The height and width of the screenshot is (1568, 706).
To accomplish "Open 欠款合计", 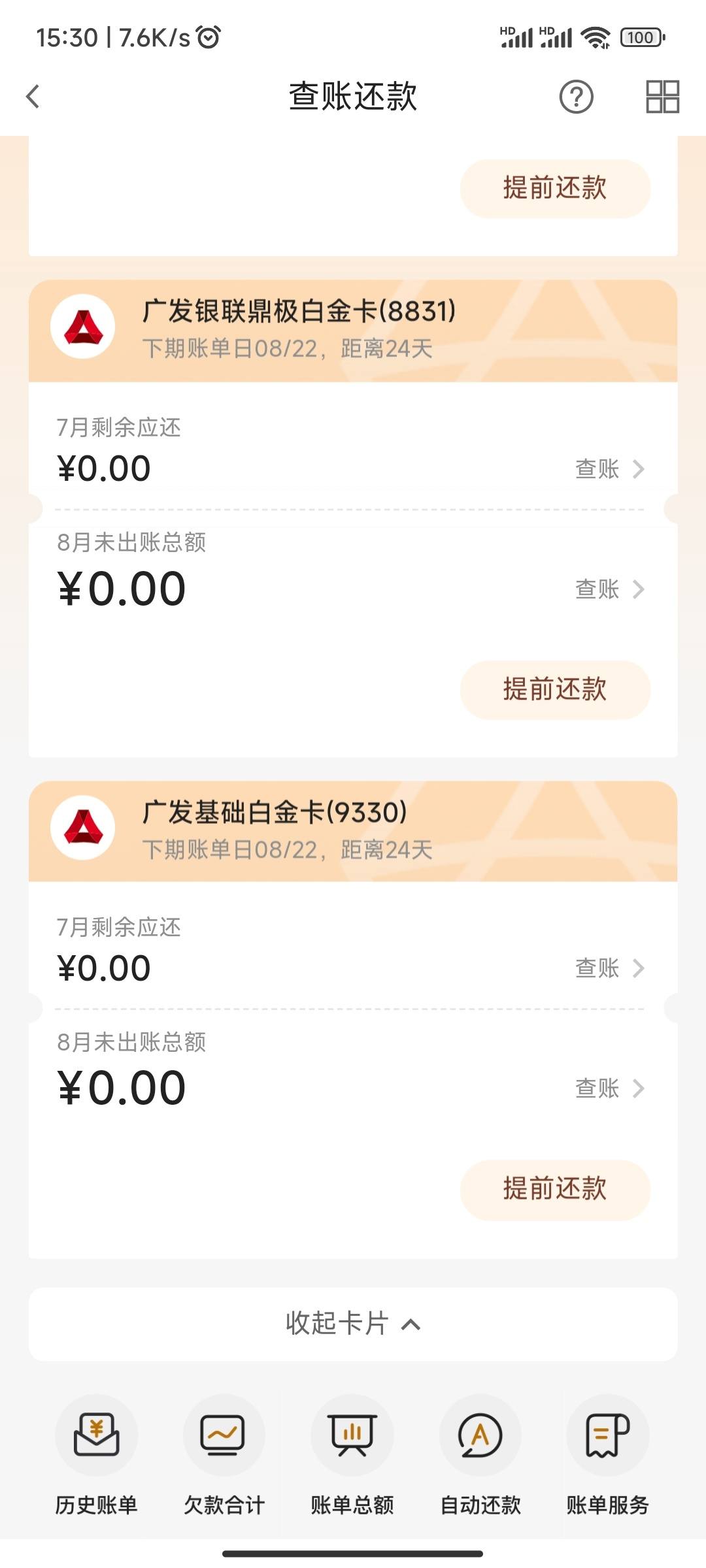I will (x=224, y=1455).
